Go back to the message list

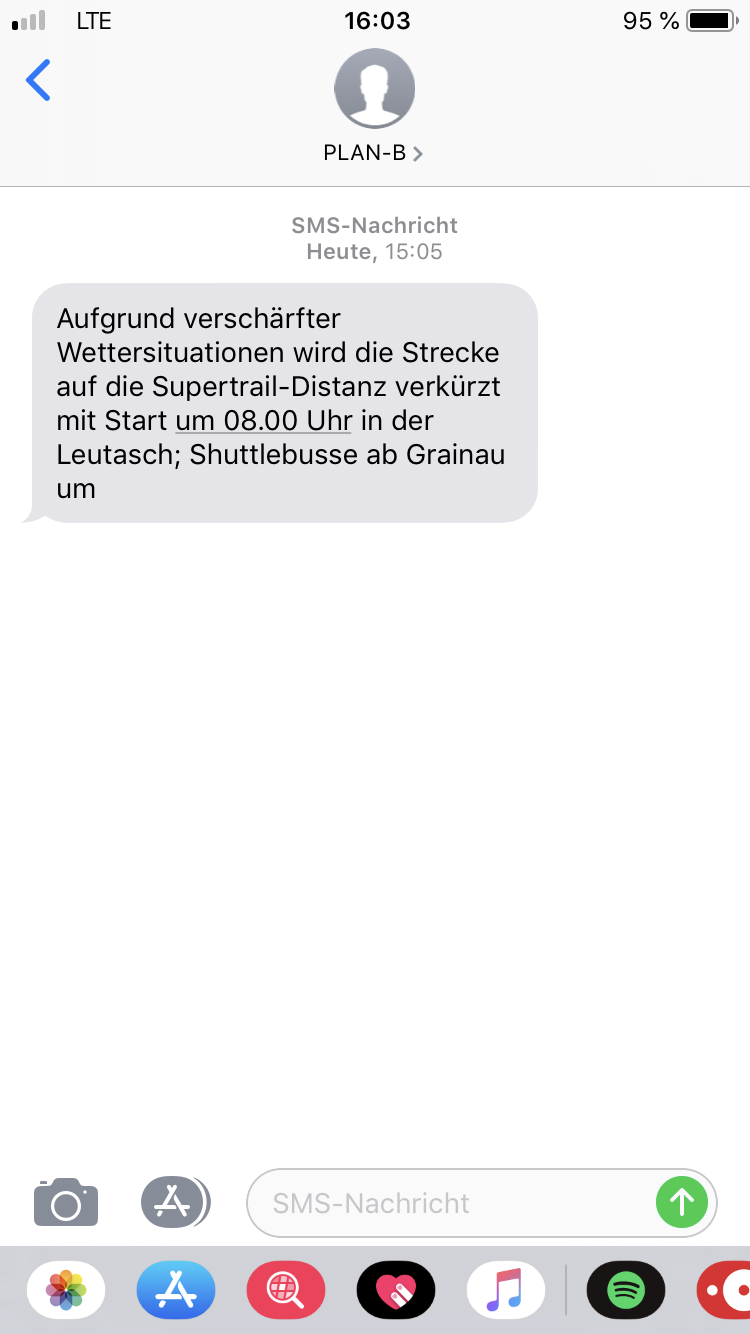[x=38, y=80]
